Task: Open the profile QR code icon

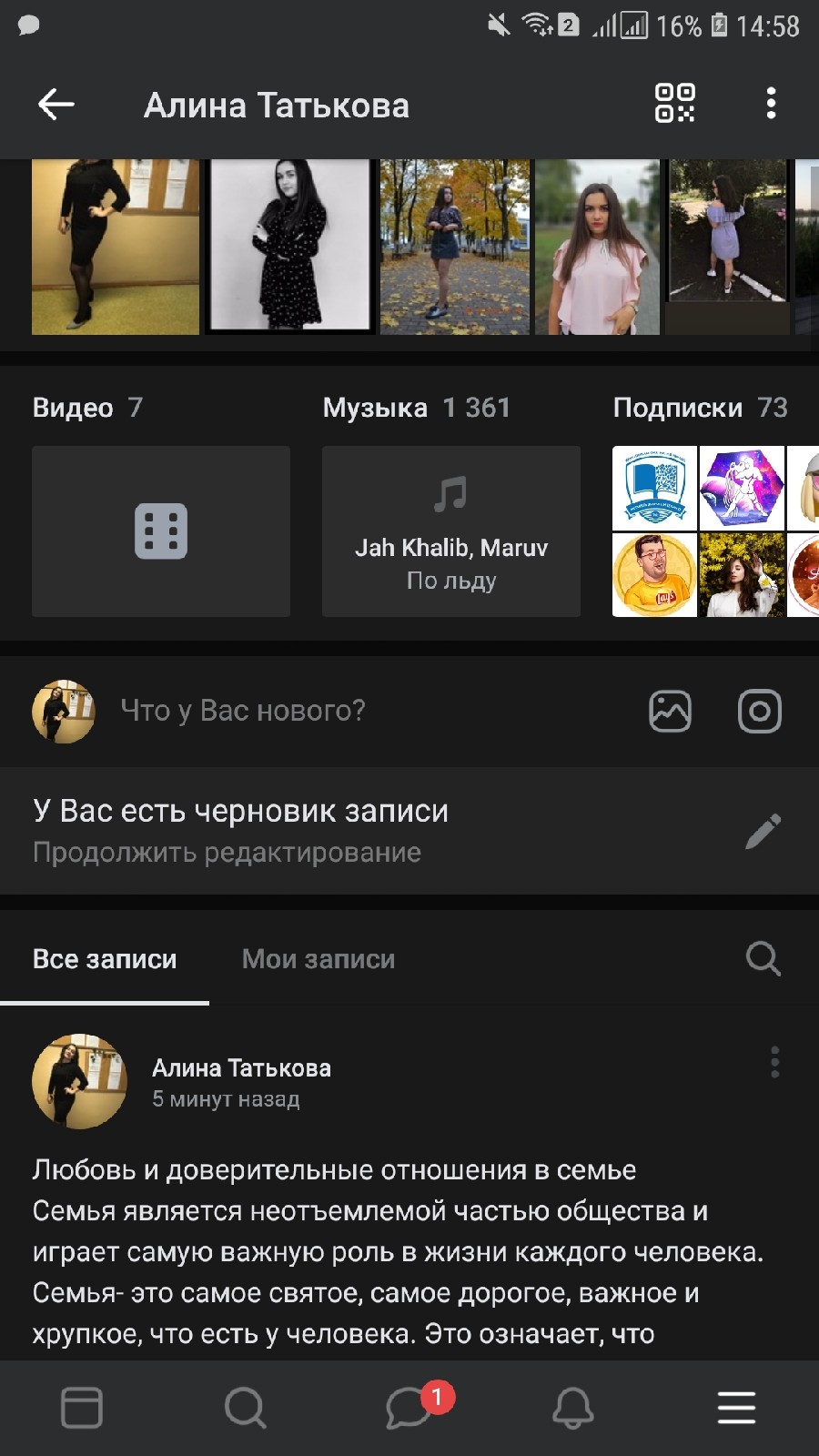Action: (x=675, y=103)
